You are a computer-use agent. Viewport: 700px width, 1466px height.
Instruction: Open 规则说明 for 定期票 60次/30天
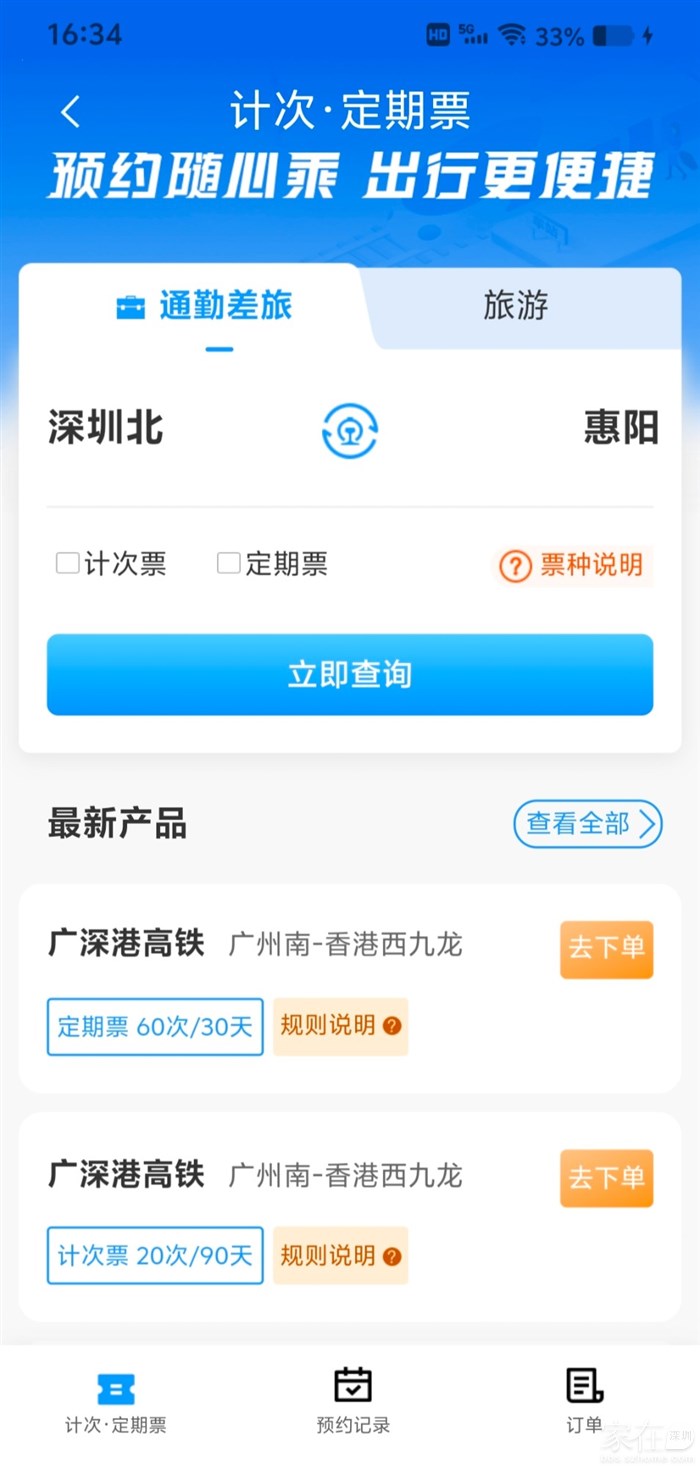point(340,1026)
